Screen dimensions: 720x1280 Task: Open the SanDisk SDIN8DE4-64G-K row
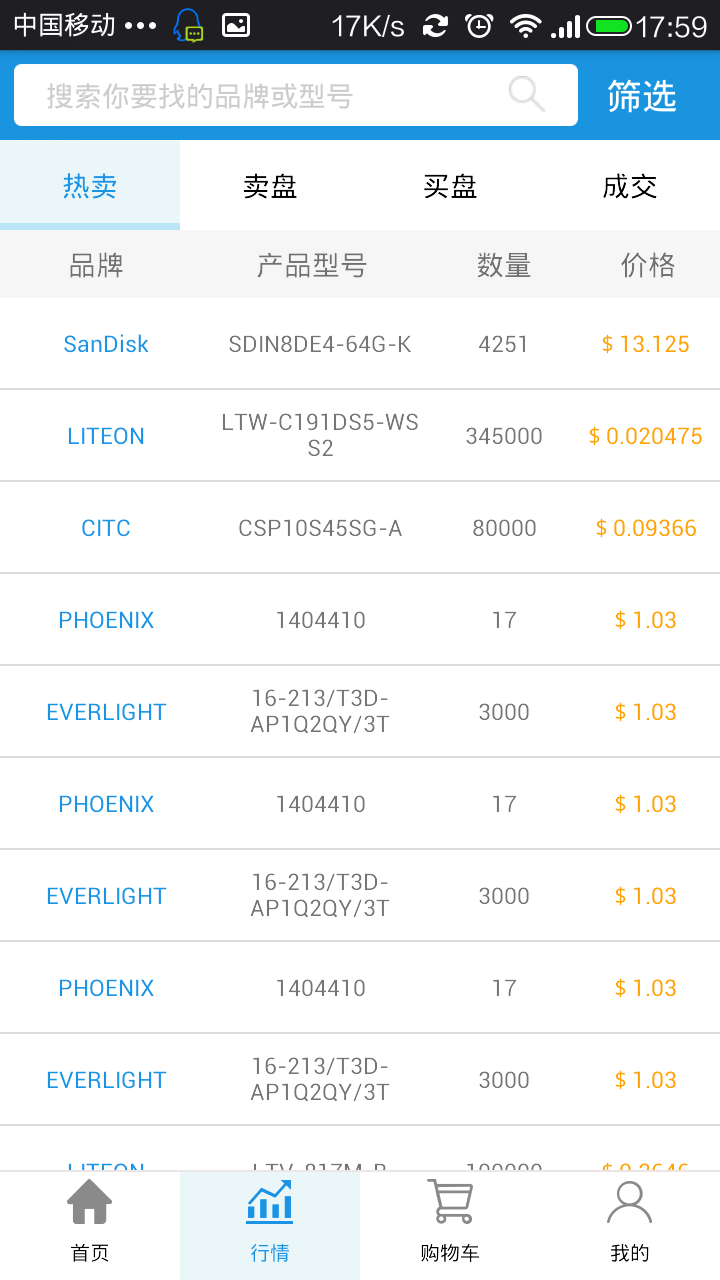[x=360, y=344]
